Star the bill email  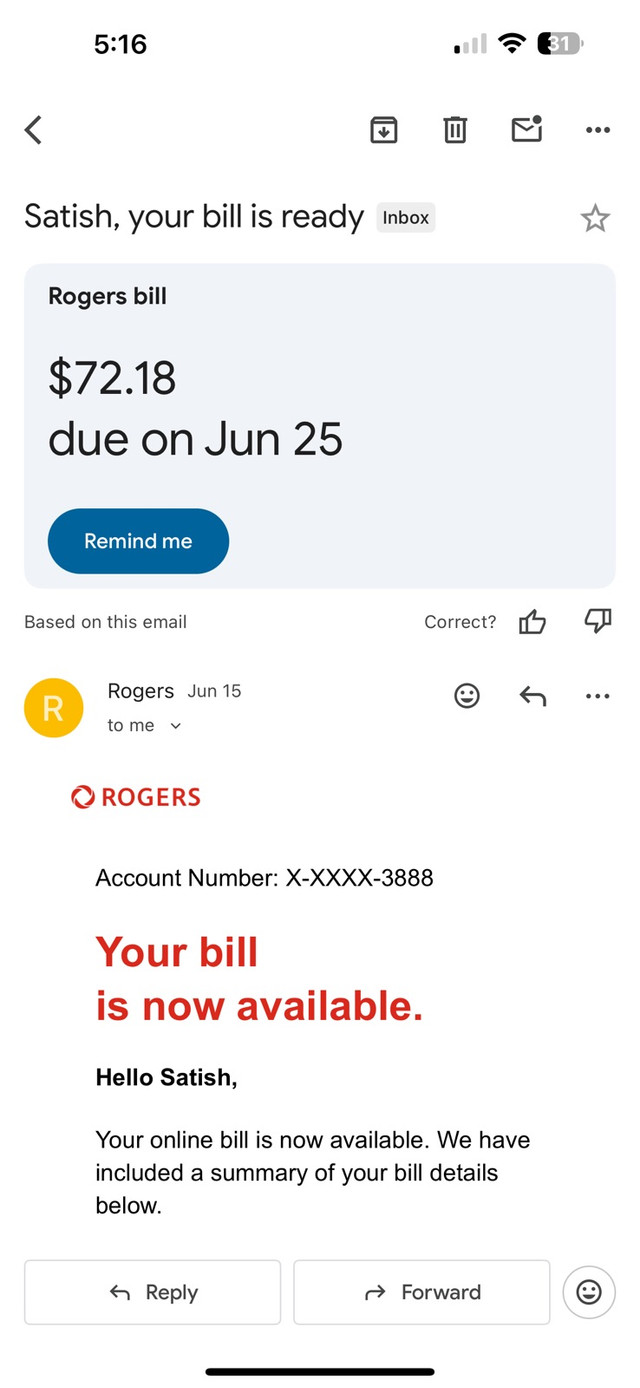(595, 218)
